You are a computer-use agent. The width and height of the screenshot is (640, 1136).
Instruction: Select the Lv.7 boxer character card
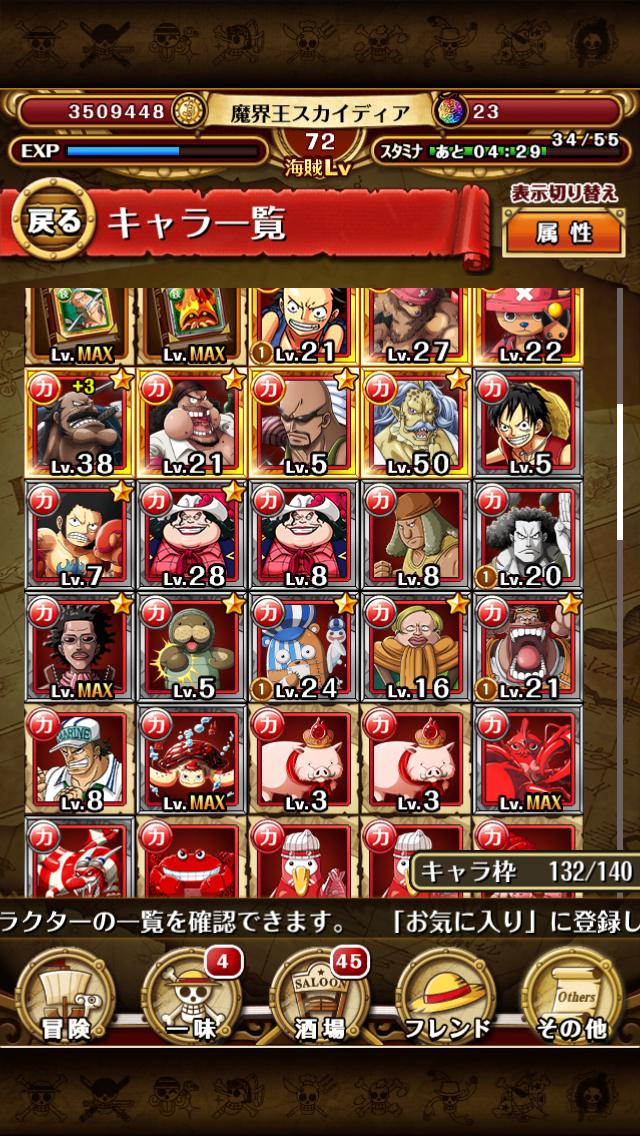80,535
